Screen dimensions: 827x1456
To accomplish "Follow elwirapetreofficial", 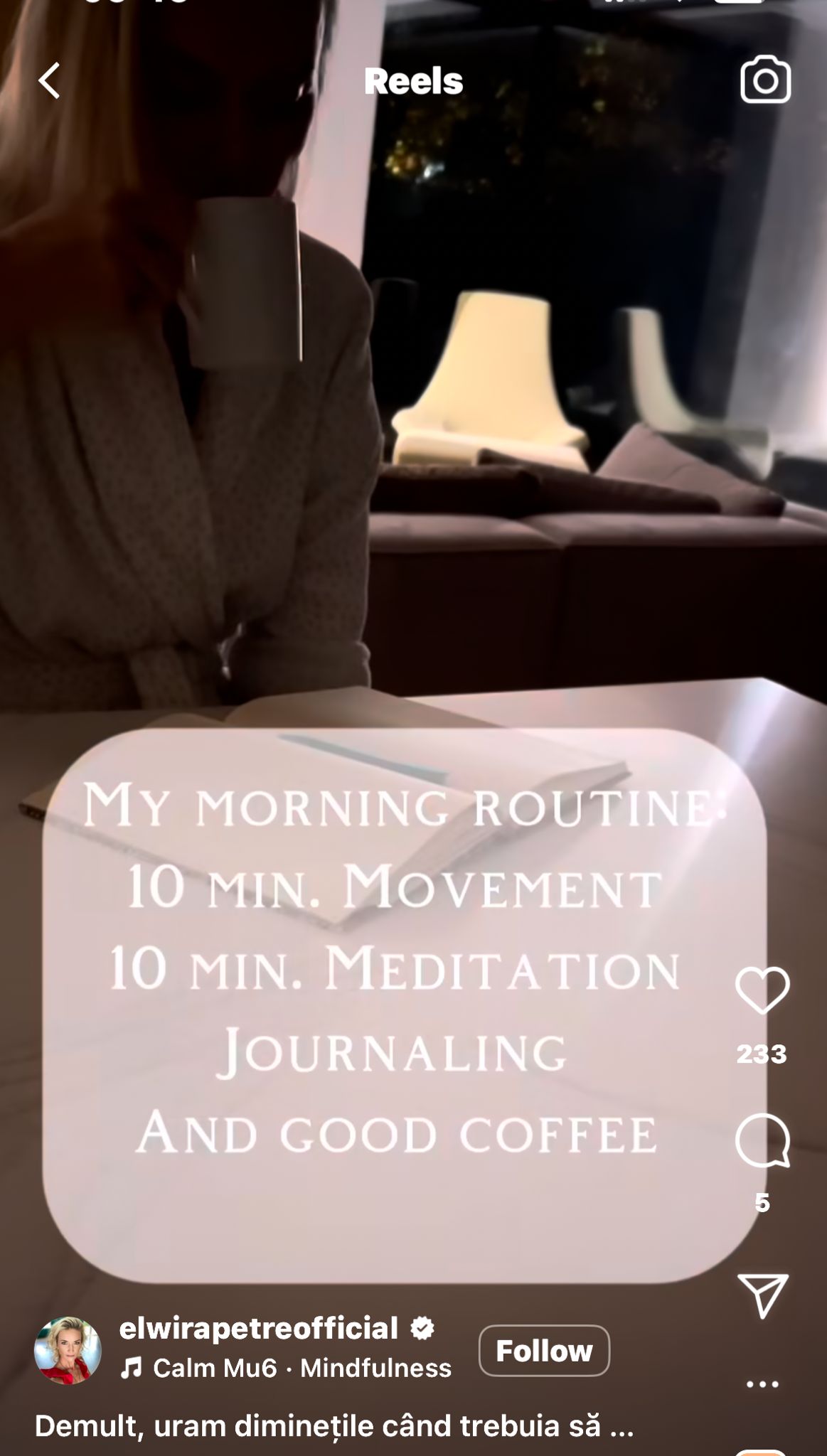I will (544, 1350).
